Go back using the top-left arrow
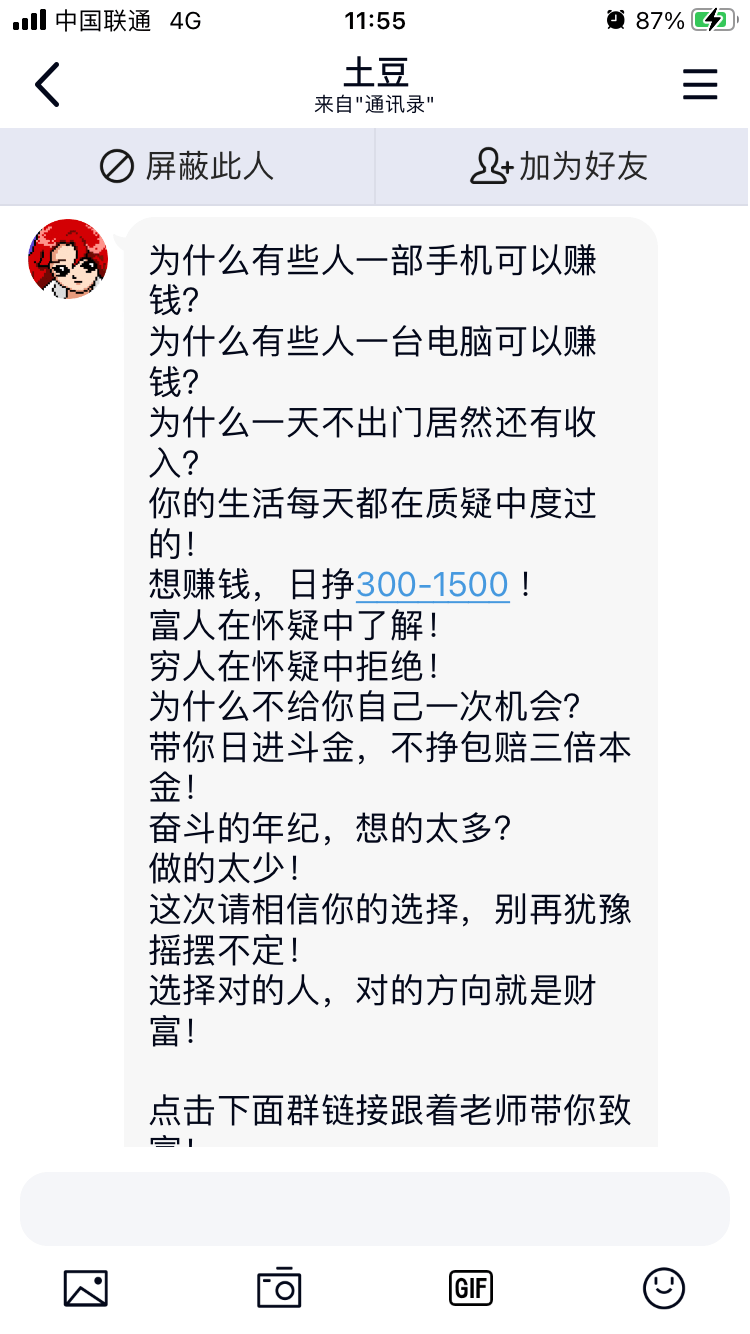The height and width of the screenshot is (1334, 750). coord(48,85)
